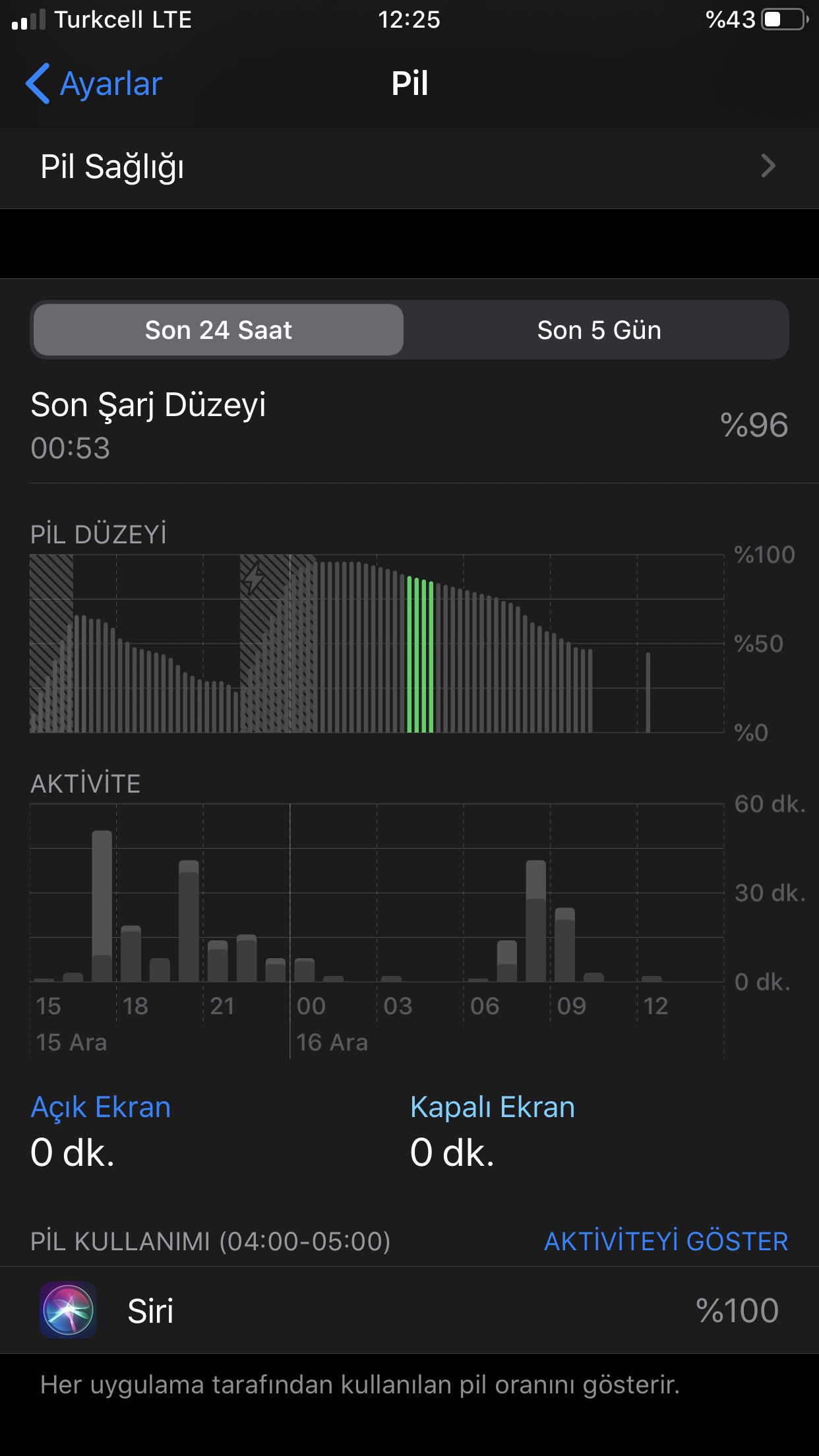The width and height of the screenshot is (819, 1456).
Task: Go back to Ayarlar
Action: (94, 84)
